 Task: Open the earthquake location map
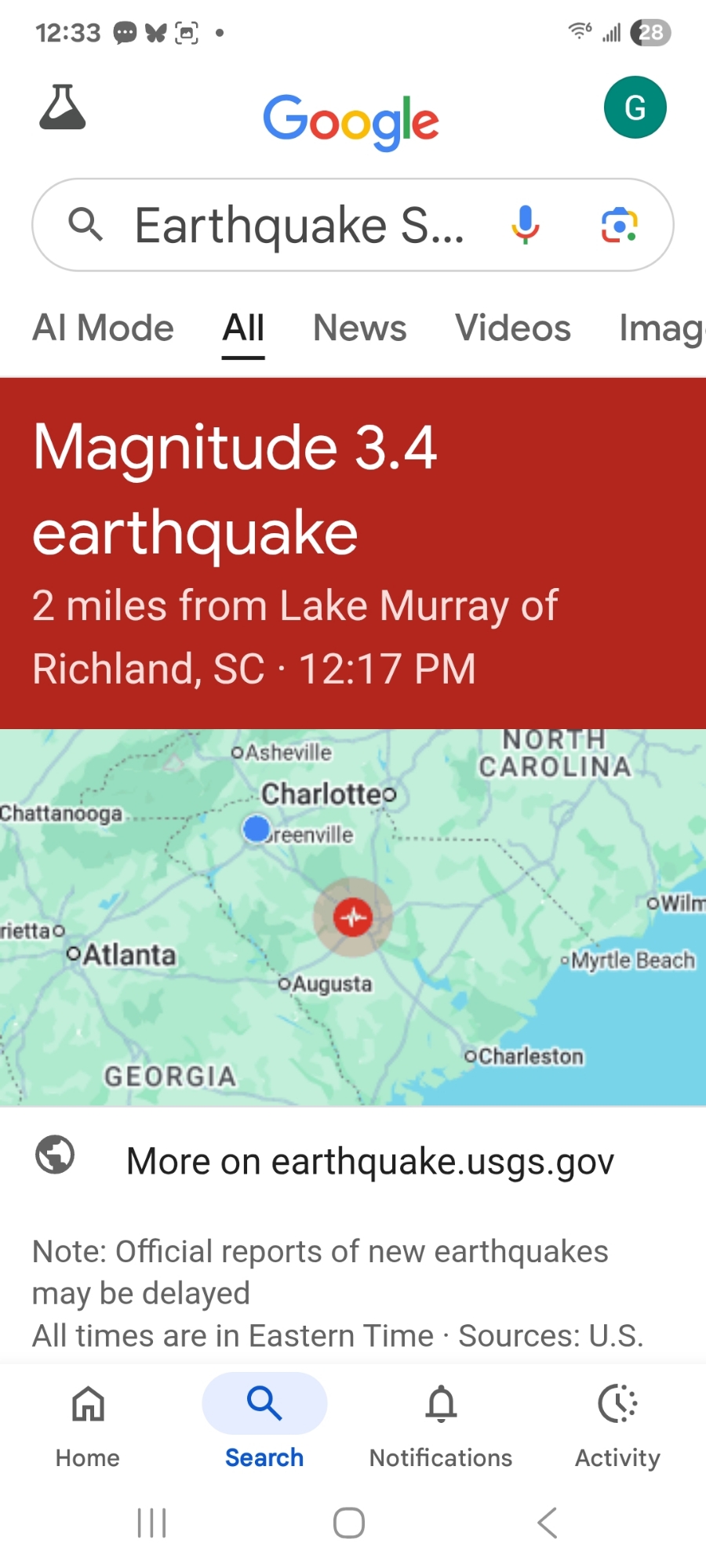coord(353,917)
